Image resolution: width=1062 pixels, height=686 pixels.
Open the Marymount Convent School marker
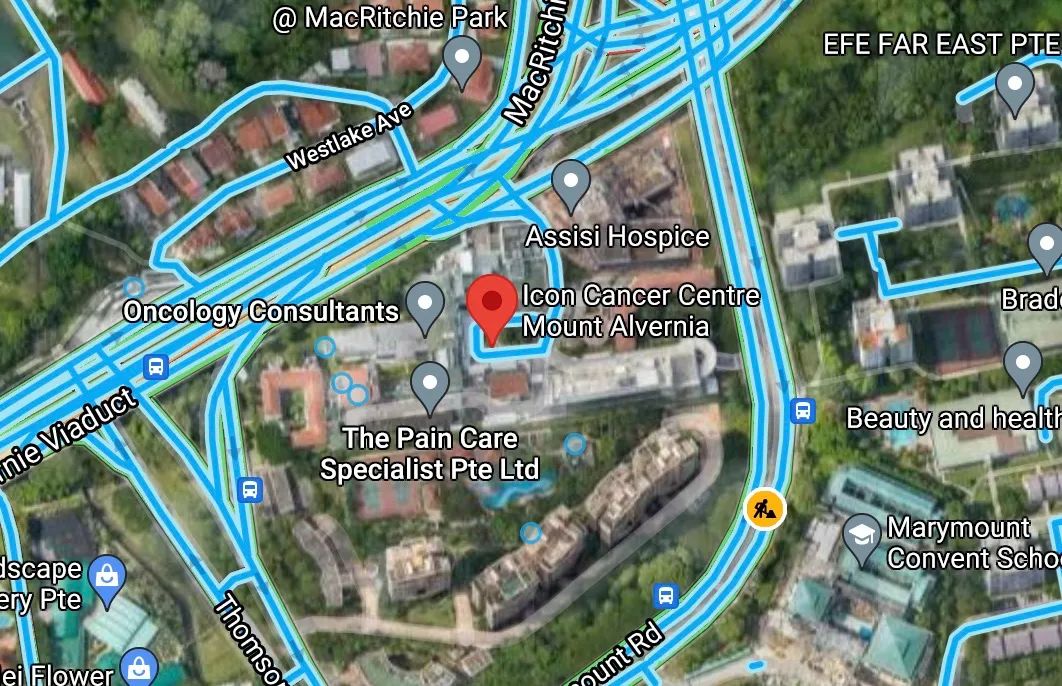pos(861,536)
